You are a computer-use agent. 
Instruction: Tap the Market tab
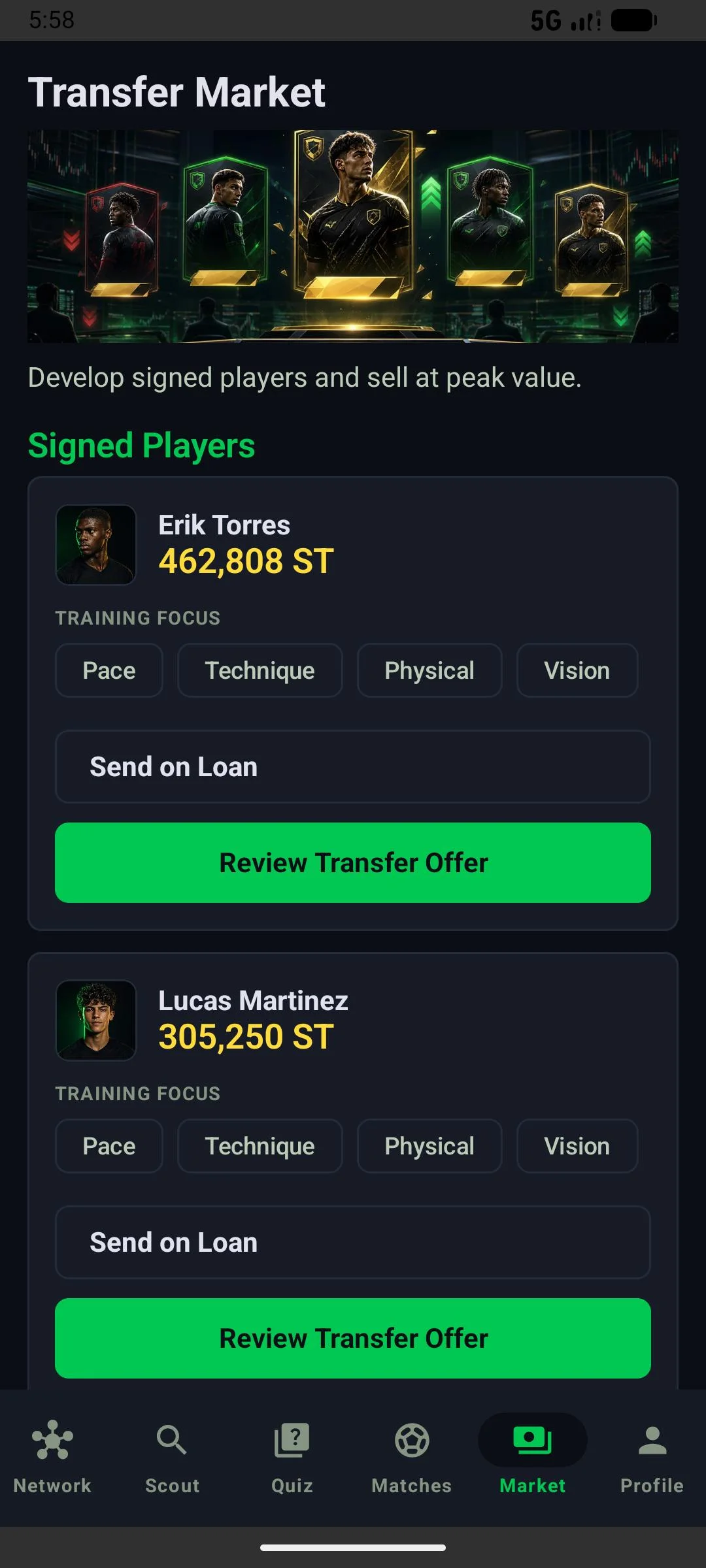click(x=532, y=1457)
